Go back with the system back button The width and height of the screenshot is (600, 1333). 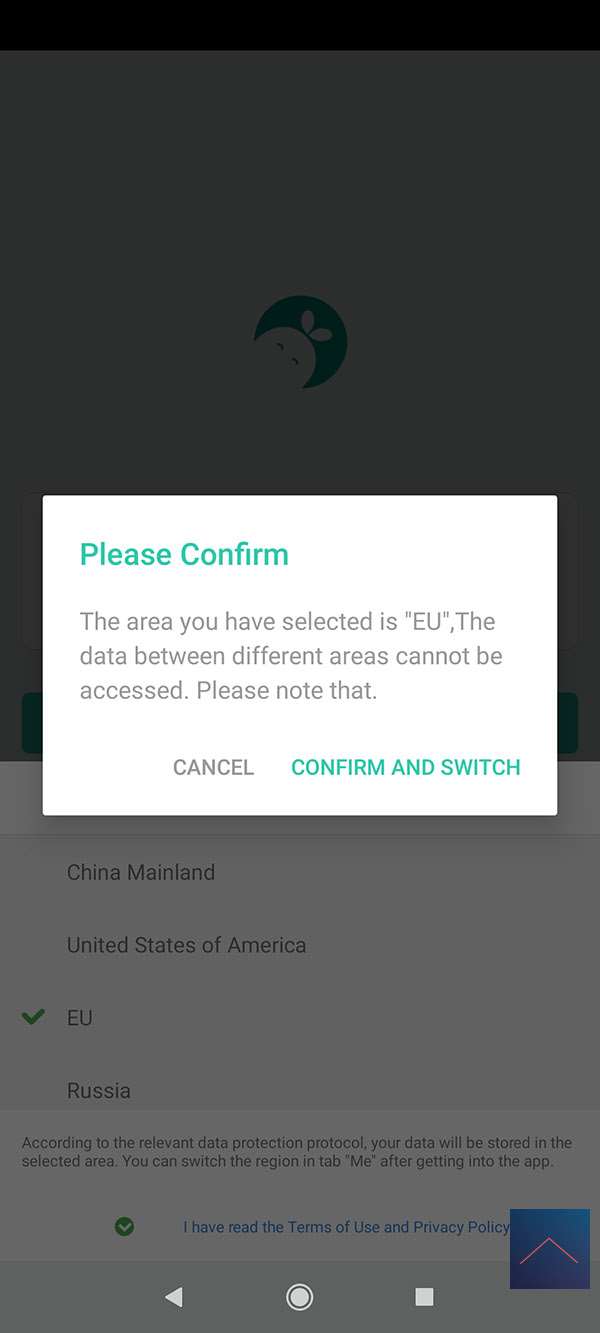[x=174, y=1297]
